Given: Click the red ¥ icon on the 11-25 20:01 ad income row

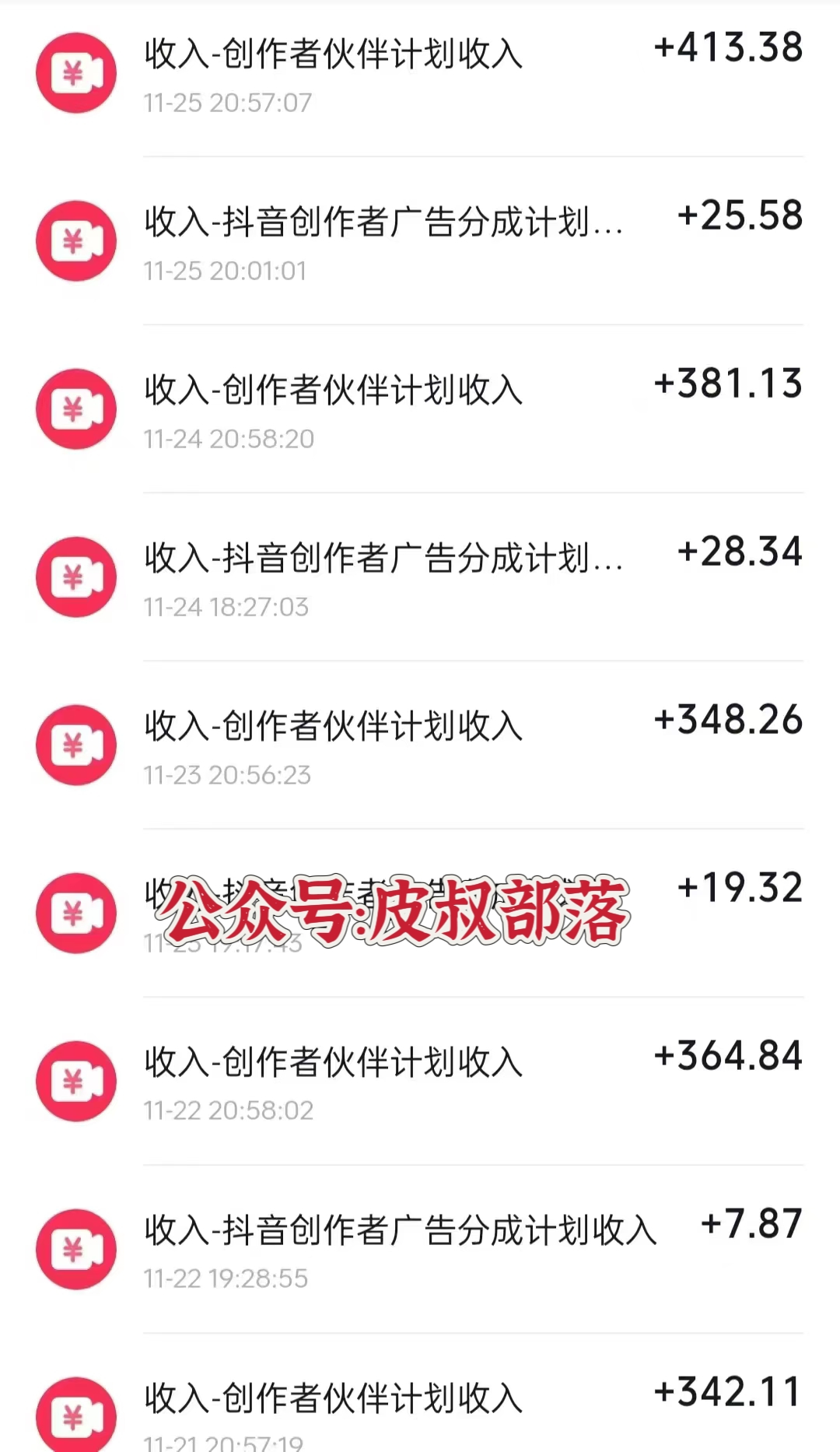Looking at the screenshot, I should [x=75, y=240].
